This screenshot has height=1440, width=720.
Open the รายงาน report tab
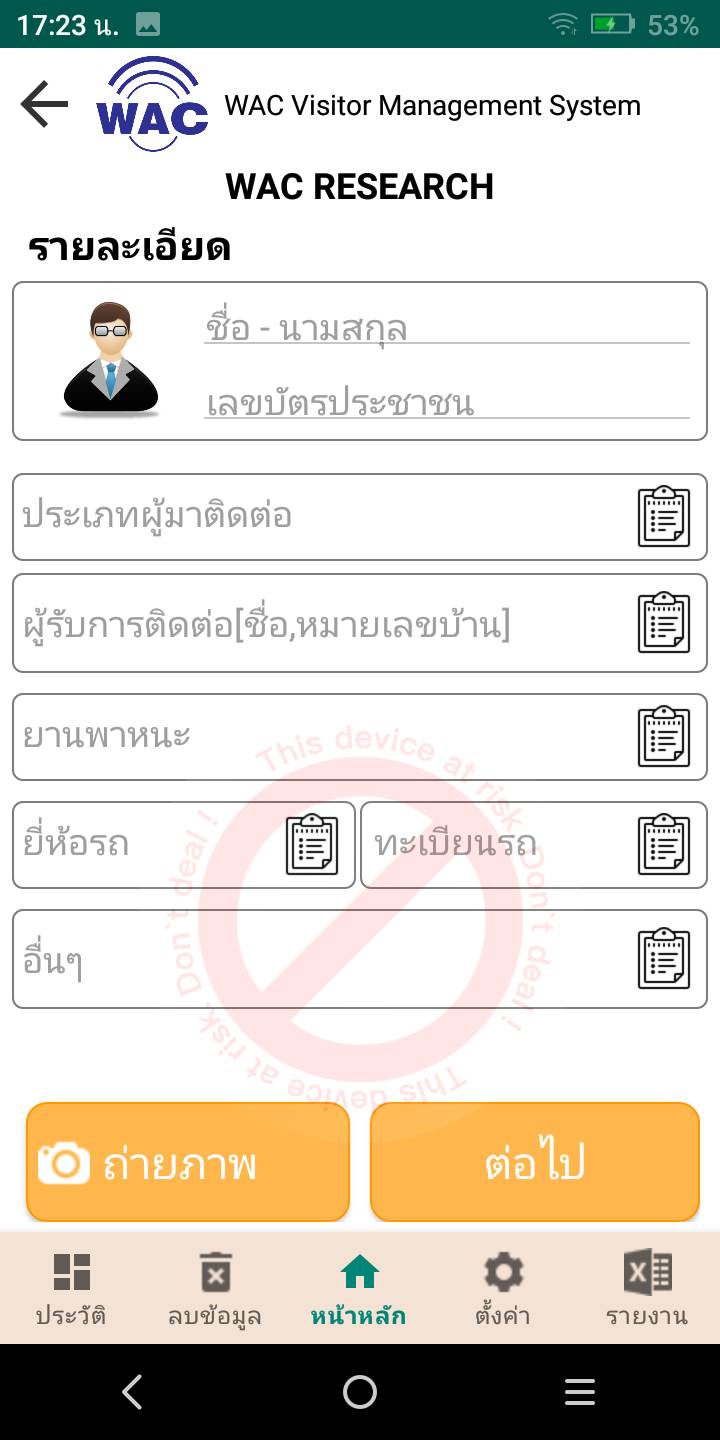coord(647,1289)
